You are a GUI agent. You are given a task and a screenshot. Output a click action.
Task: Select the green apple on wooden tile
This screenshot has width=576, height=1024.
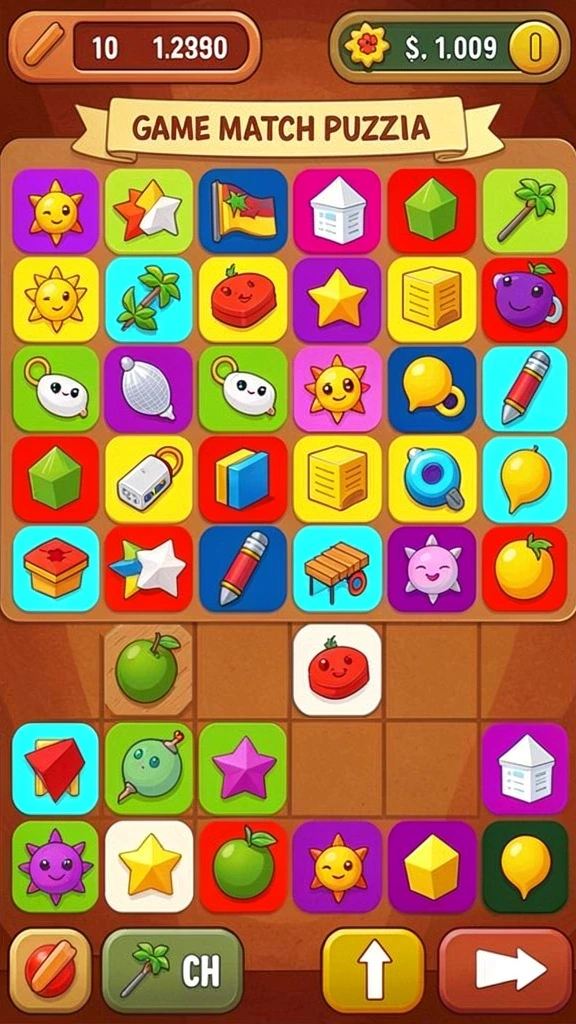point(148,670)
